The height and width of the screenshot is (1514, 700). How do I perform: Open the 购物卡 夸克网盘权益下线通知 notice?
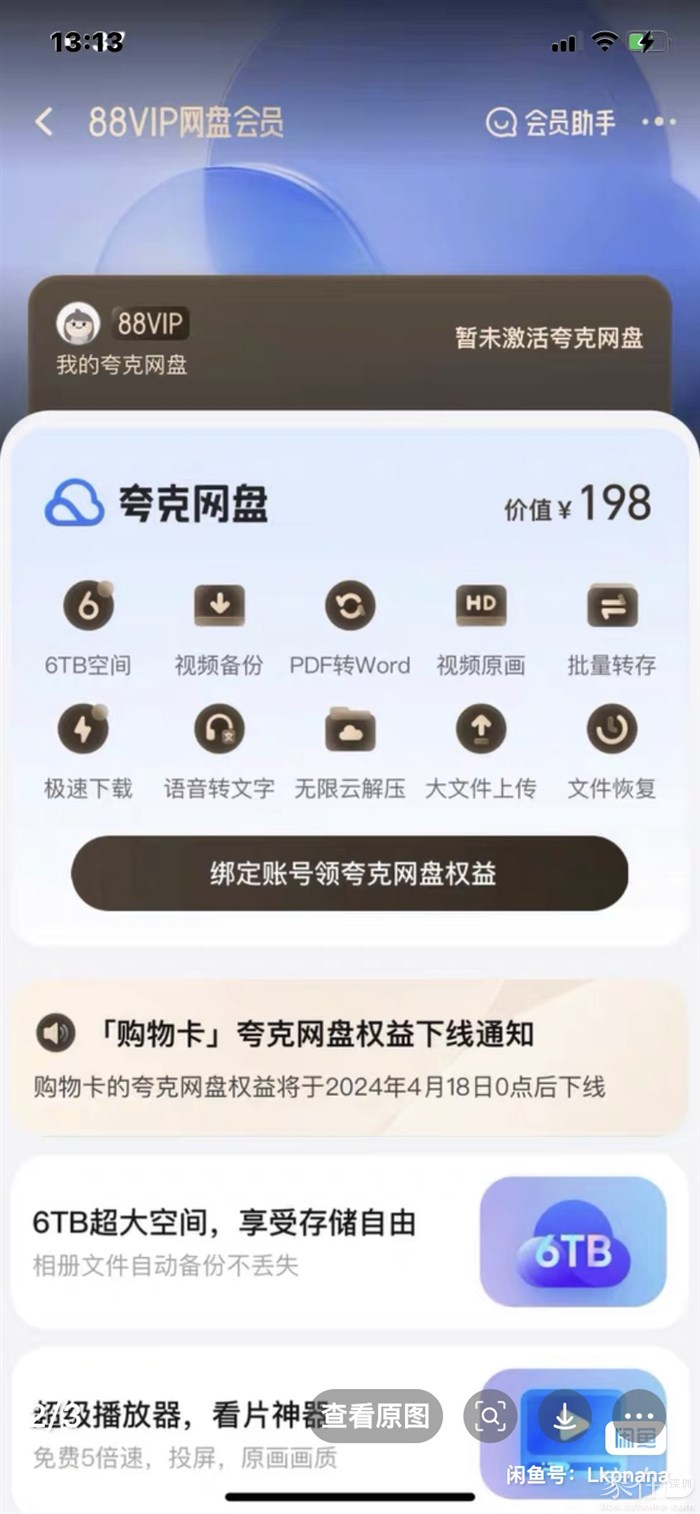tap(349, 1058)
